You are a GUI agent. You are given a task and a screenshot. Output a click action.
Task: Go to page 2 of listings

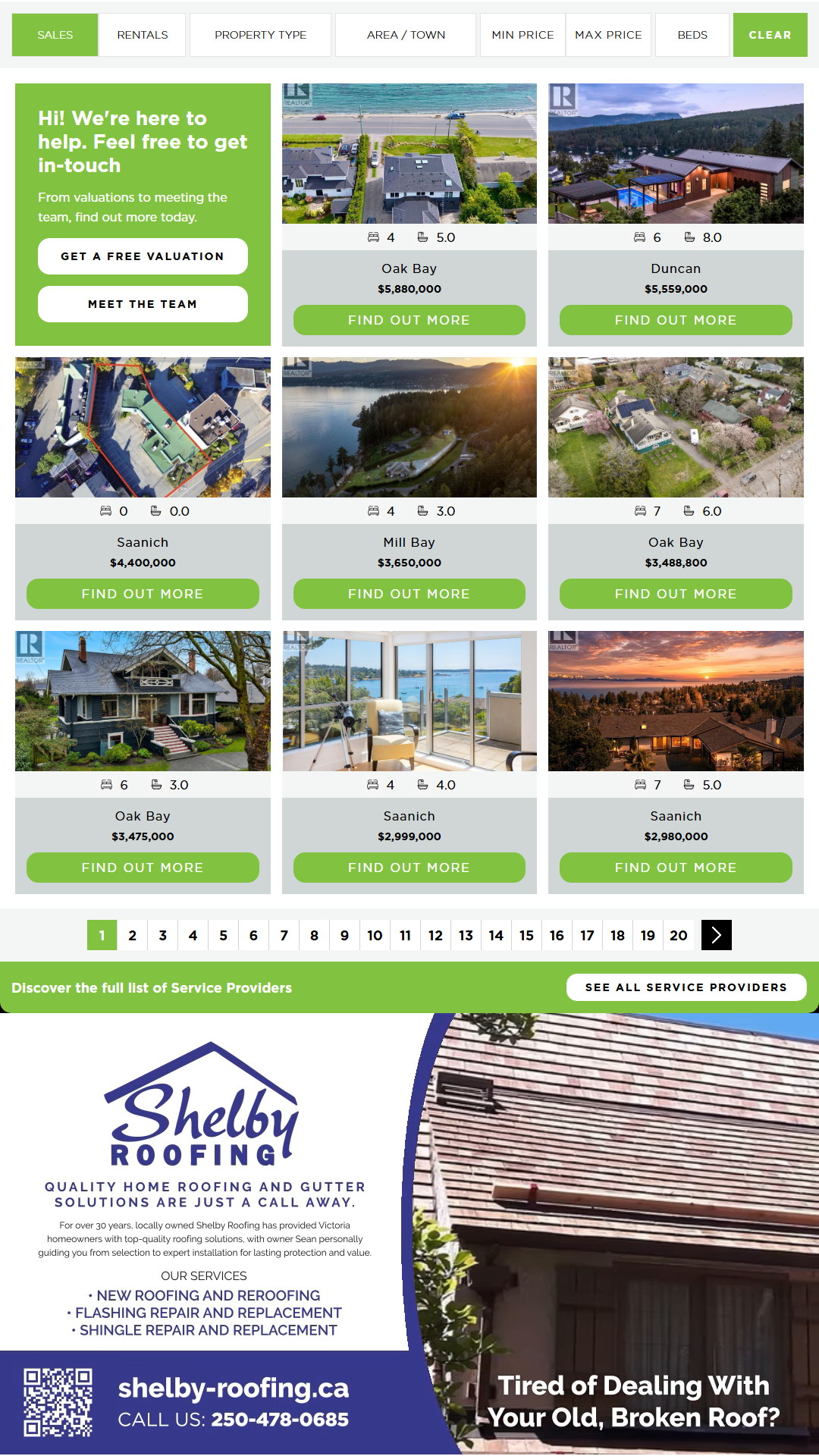133,935
